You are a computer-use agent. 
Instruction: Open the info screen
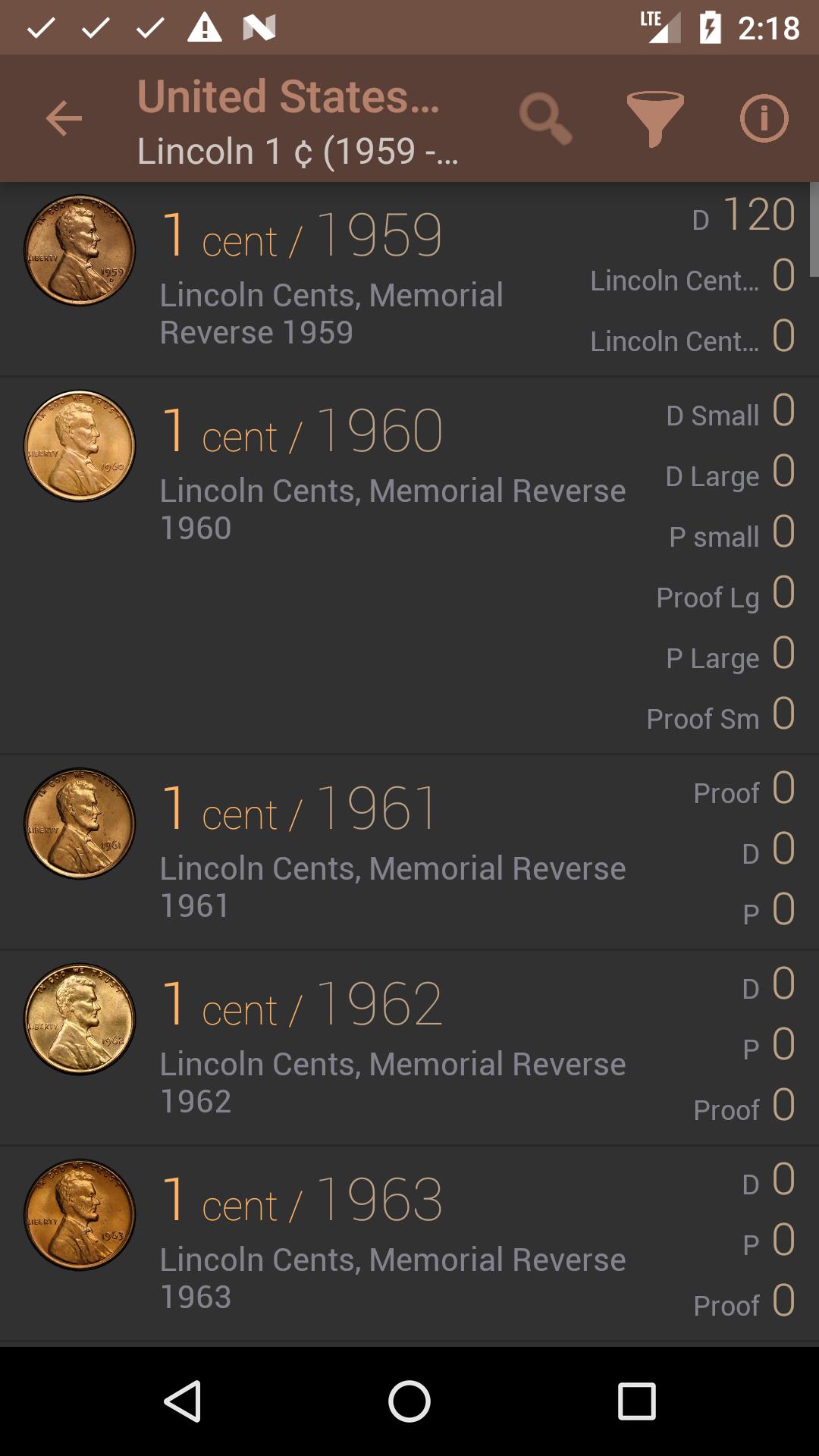(x=765, y=119)
